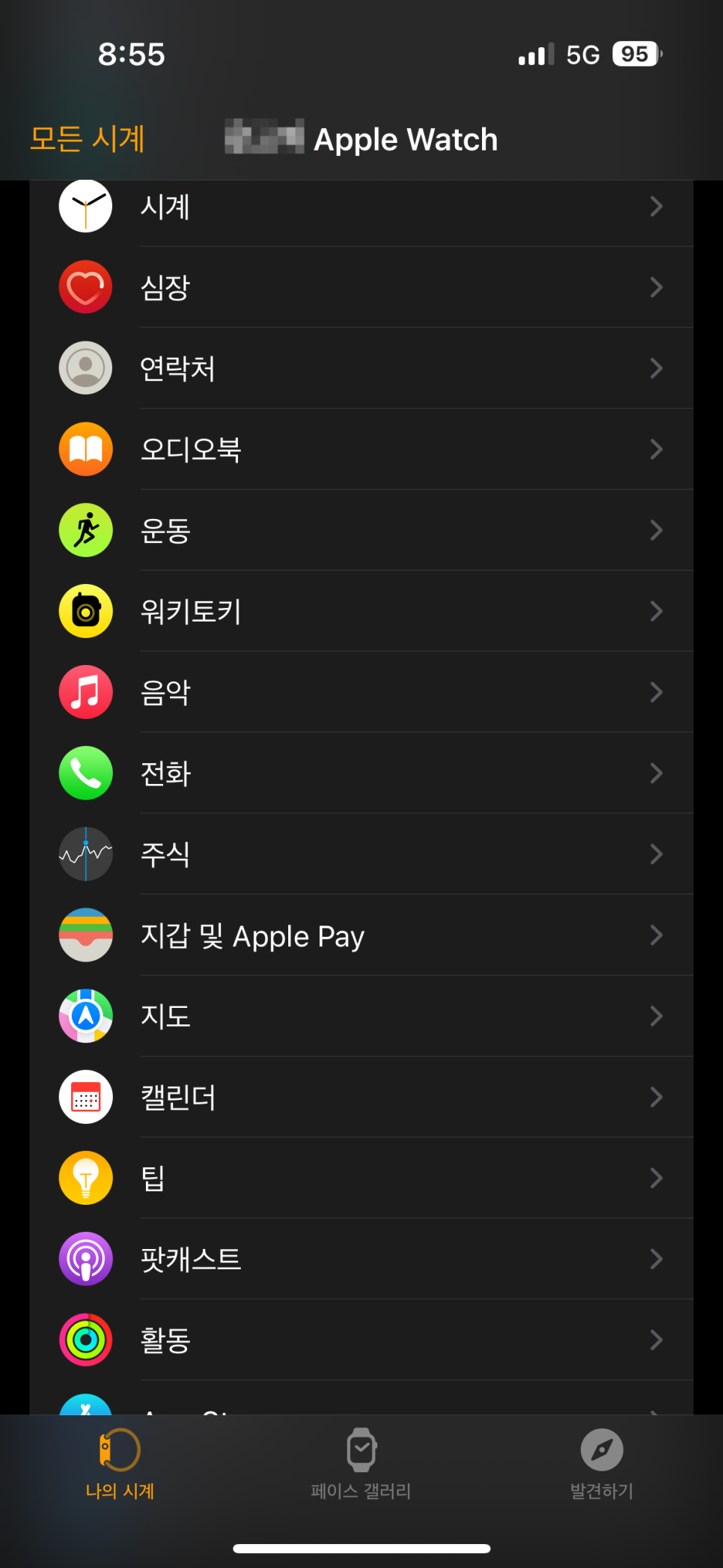The width and height of the screenshot is (723, 1568).
Task: Open 팟캐스트 settings
Action: (x=361, y=1258)
